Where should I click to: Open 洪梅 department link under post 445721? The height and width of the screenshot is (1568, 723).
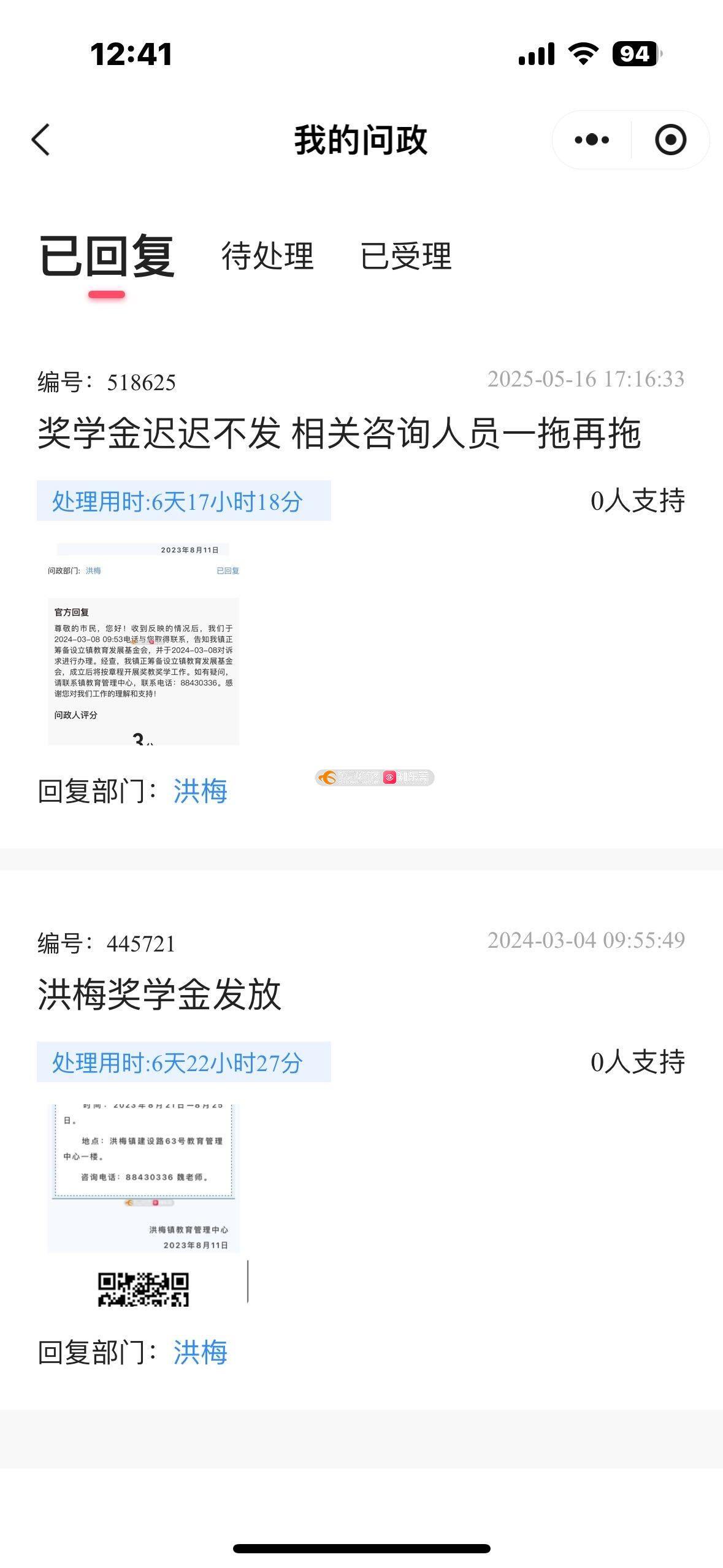(200, 1352)
